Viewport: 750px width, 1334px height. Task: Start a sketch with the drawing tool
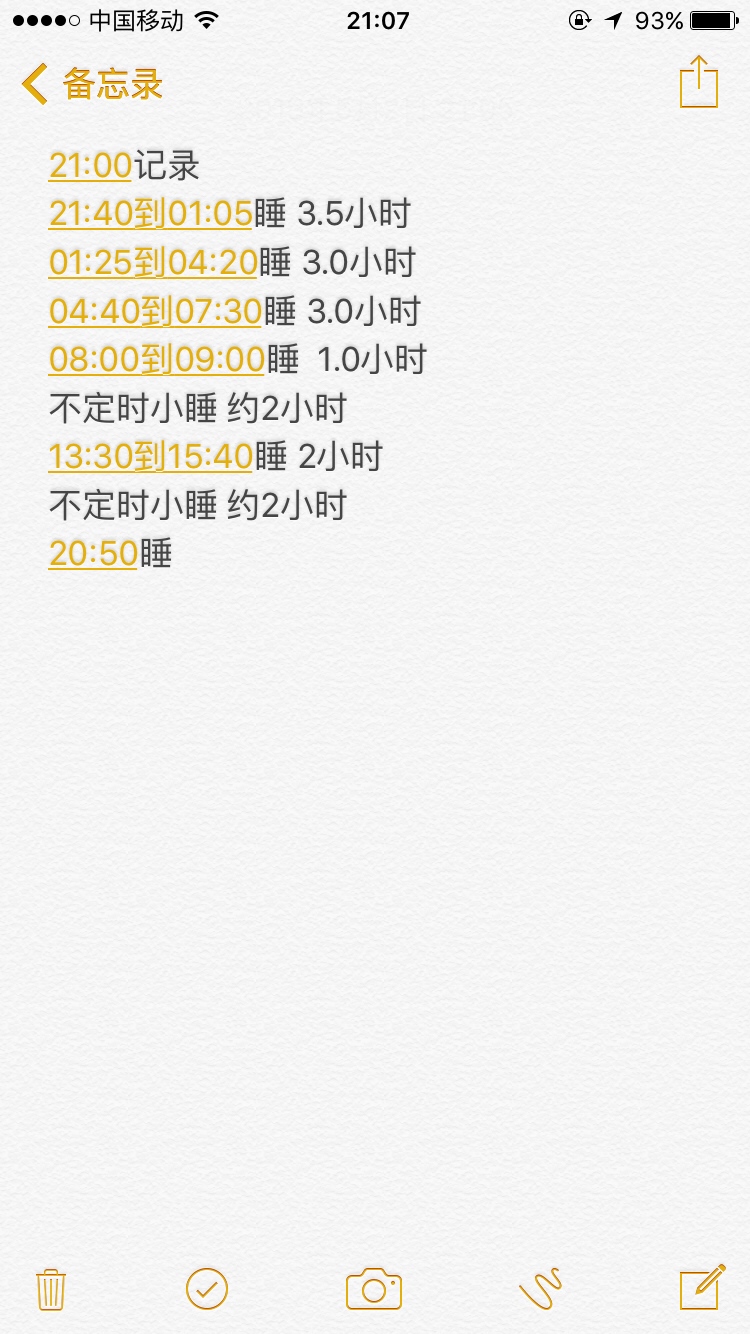point(541,1288)
